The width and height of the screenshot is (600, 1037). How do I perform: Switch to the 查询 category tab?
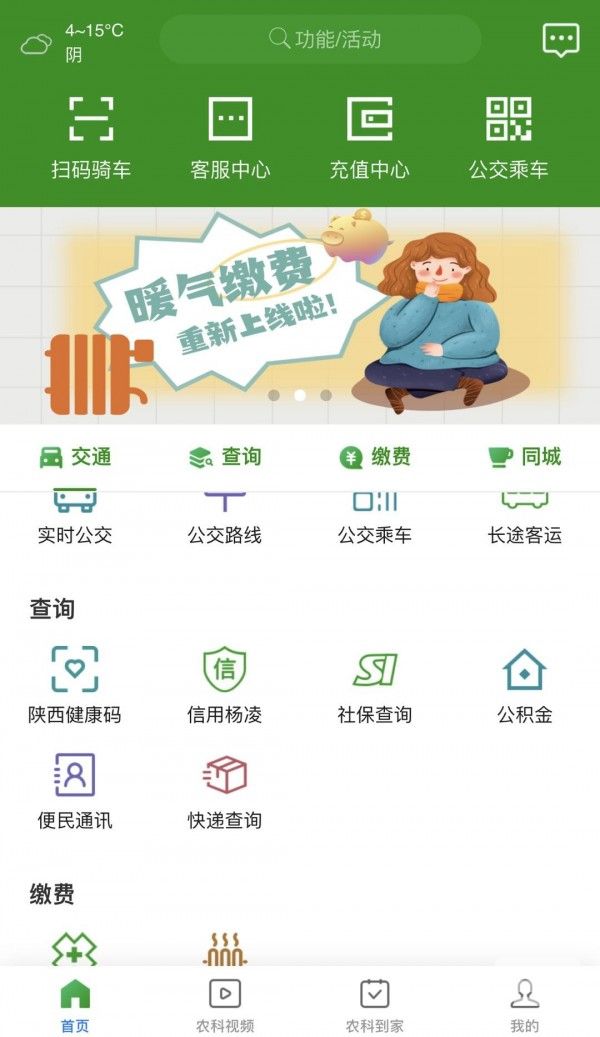click(225, 457)
